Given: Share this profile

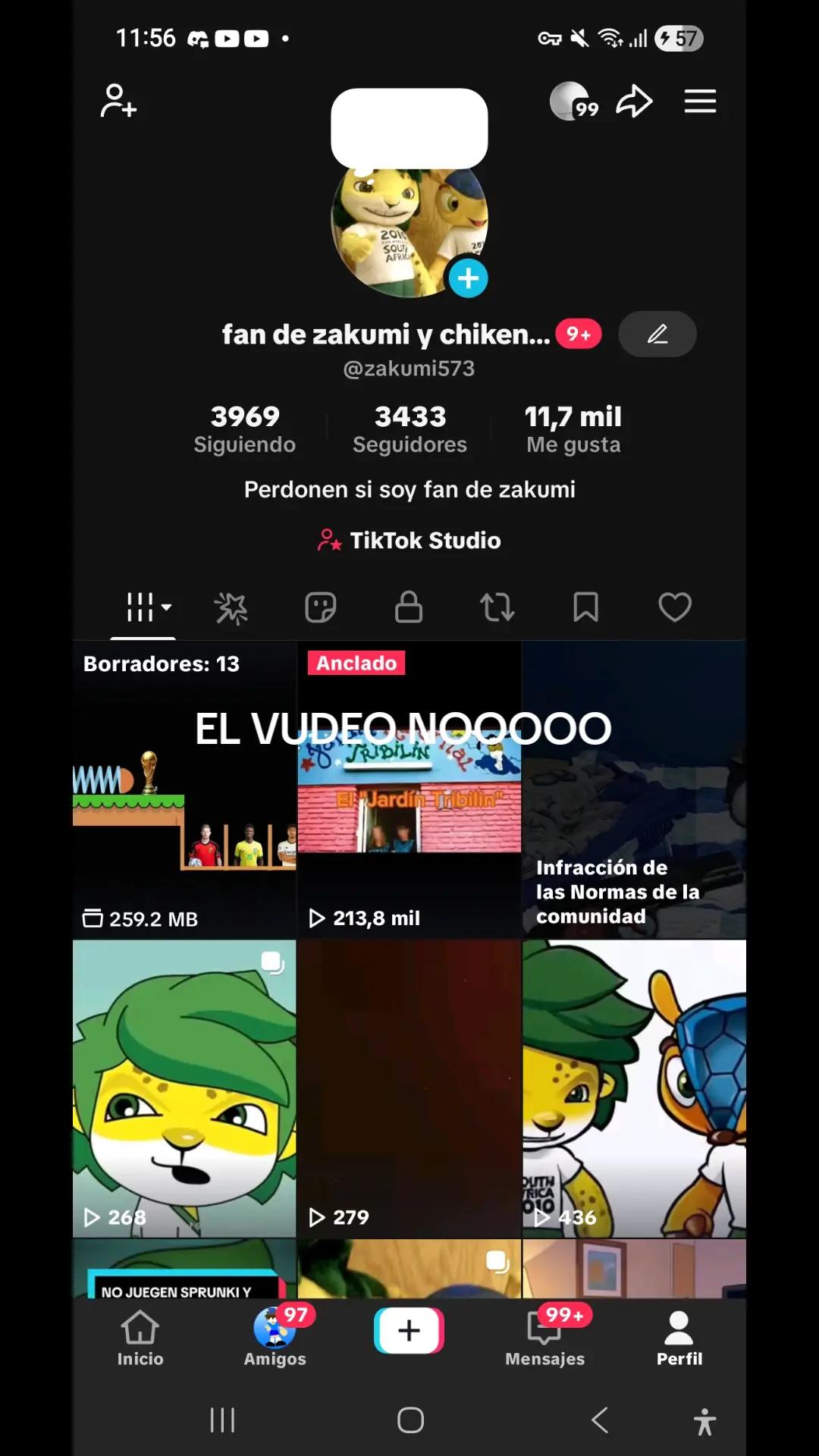Looking at the screenshot, I should tap(634, 101).
